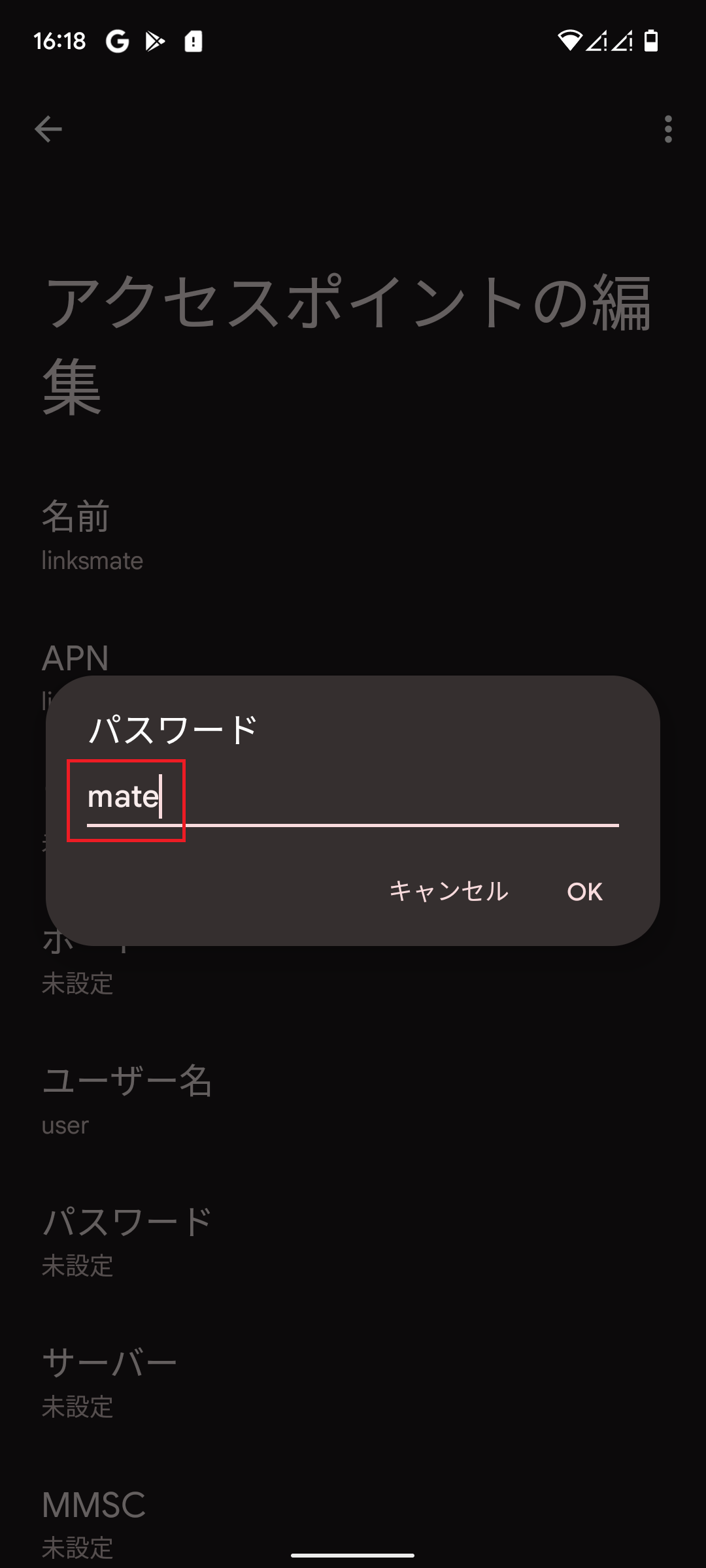
Task: Confirm the password with OK
Action: coord(584,892)
